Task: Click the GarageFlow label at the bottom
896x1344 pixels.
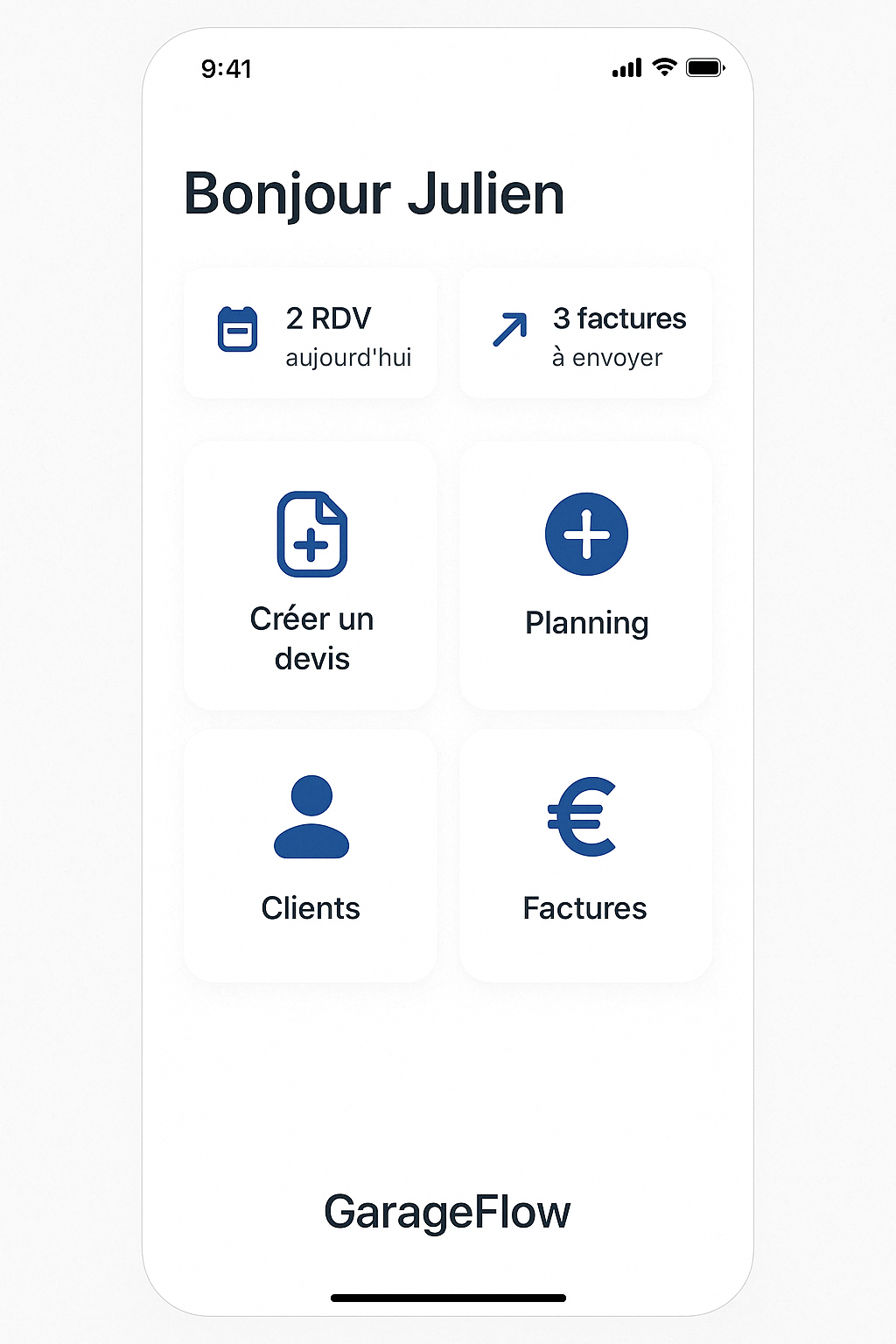Action: point(447,1212)
